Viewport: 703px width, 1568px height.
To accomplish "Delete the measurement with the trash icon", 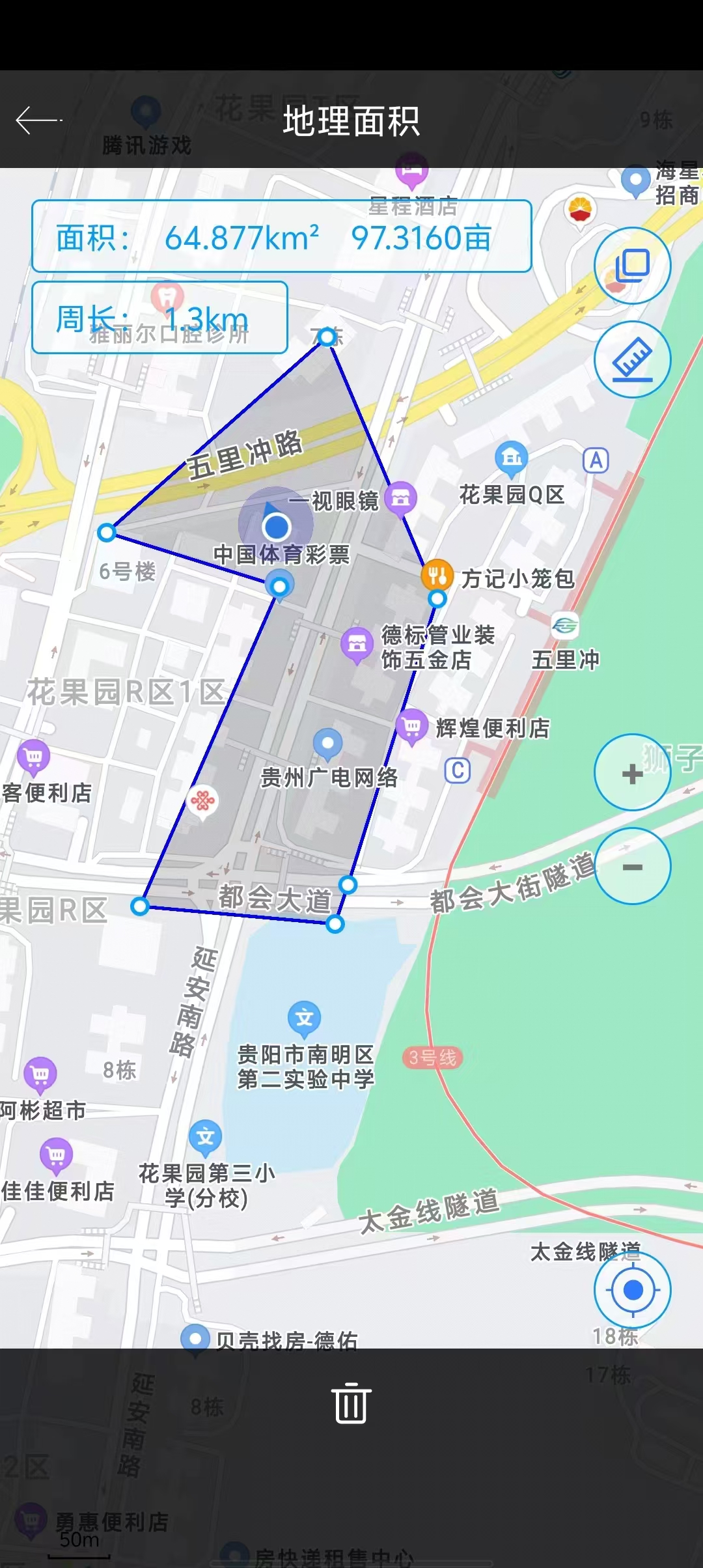I will [351, 1403].
